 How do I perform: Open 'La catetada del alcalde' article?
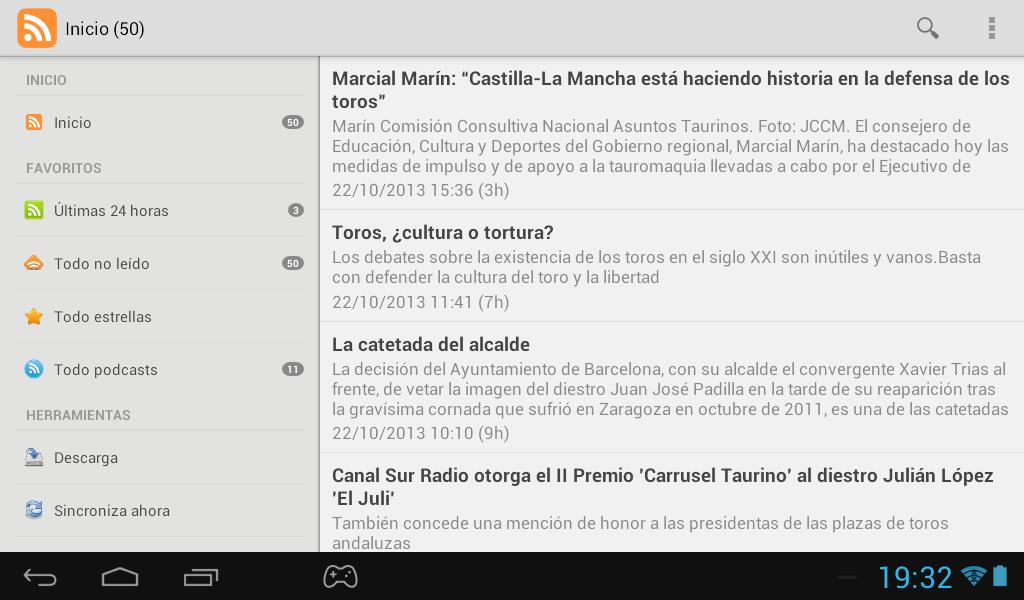coord(670,388)
